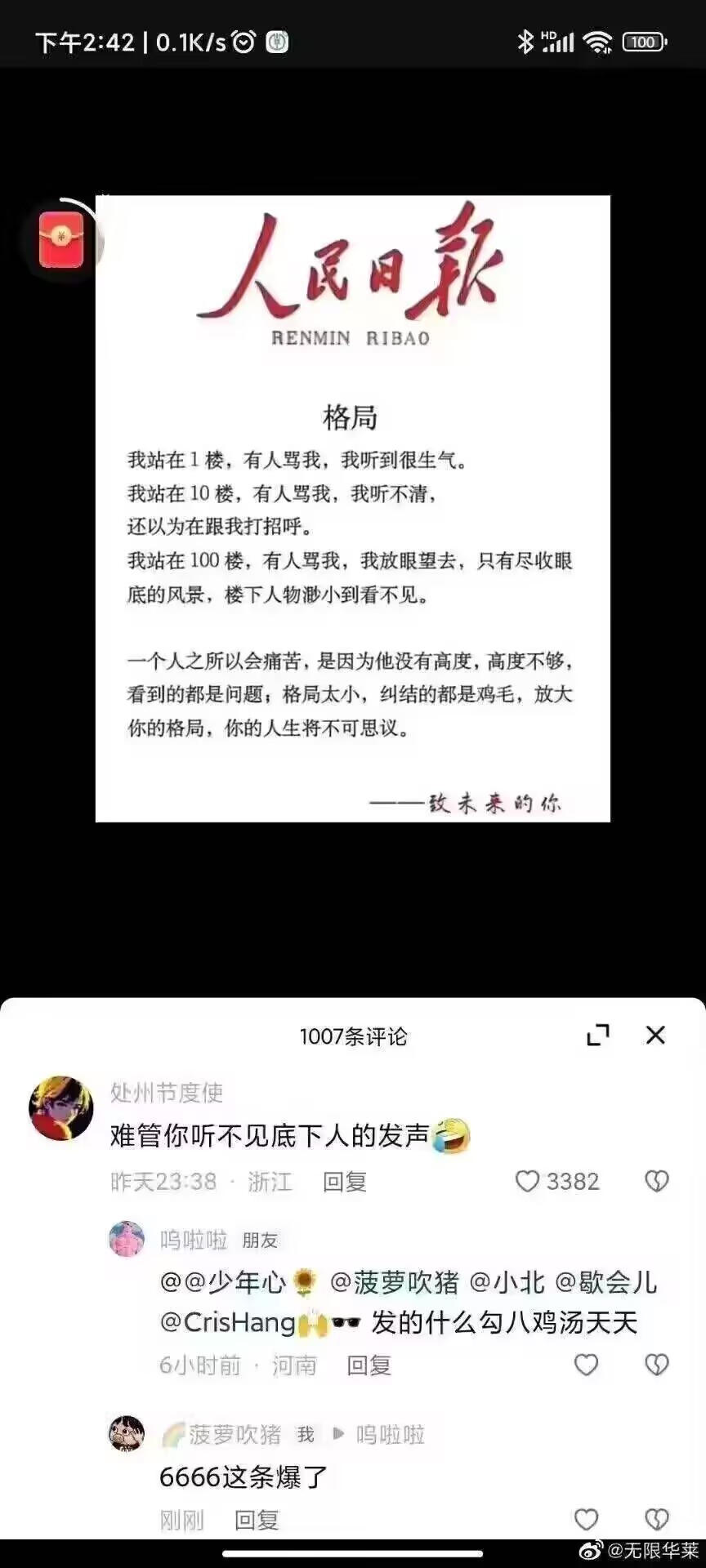
Task: Like 呜啦啦's comment
Action: click(586, 1365)
